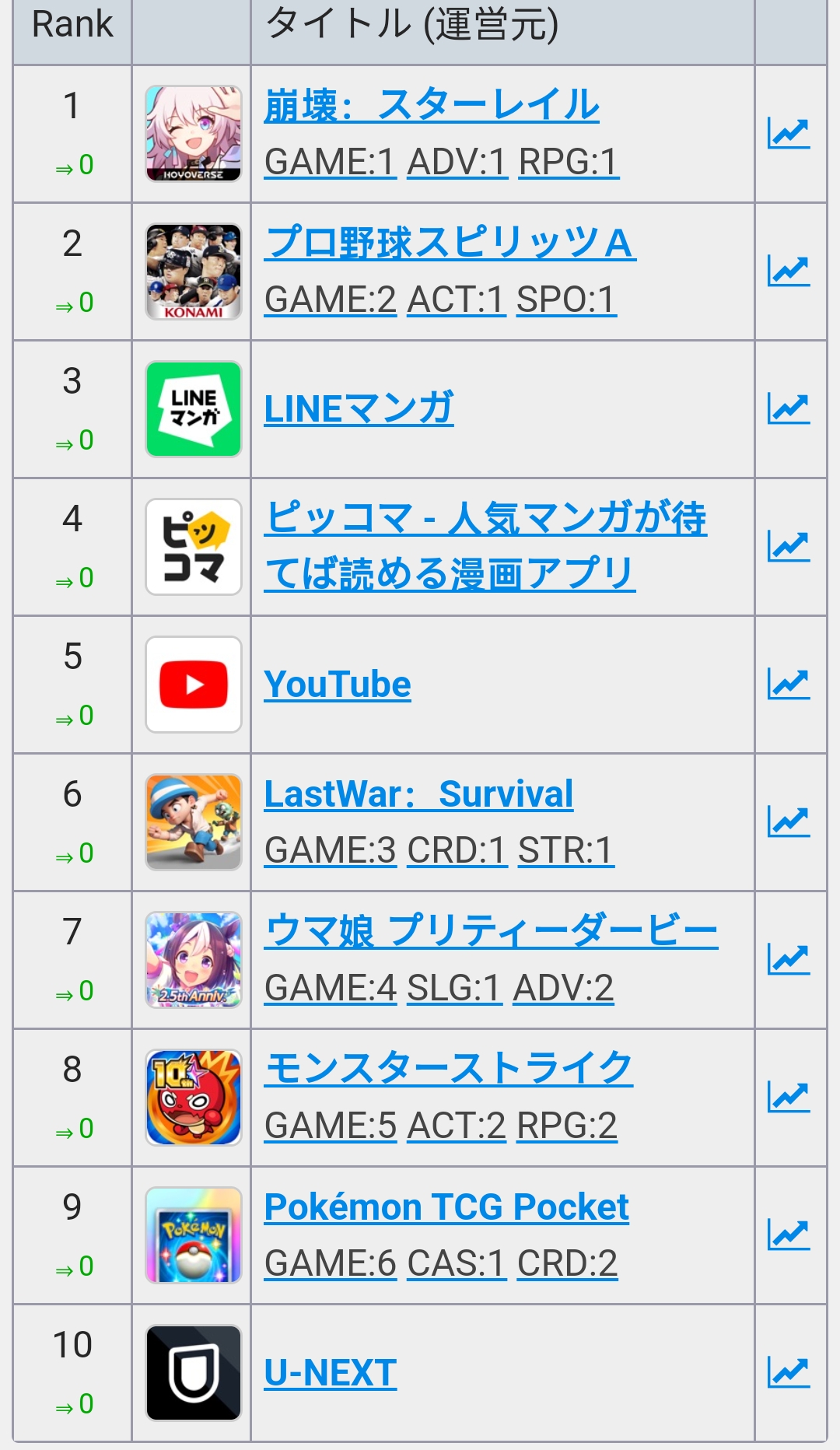
Task: View the trend chart for モンスターストライク
Action: 789,1097
